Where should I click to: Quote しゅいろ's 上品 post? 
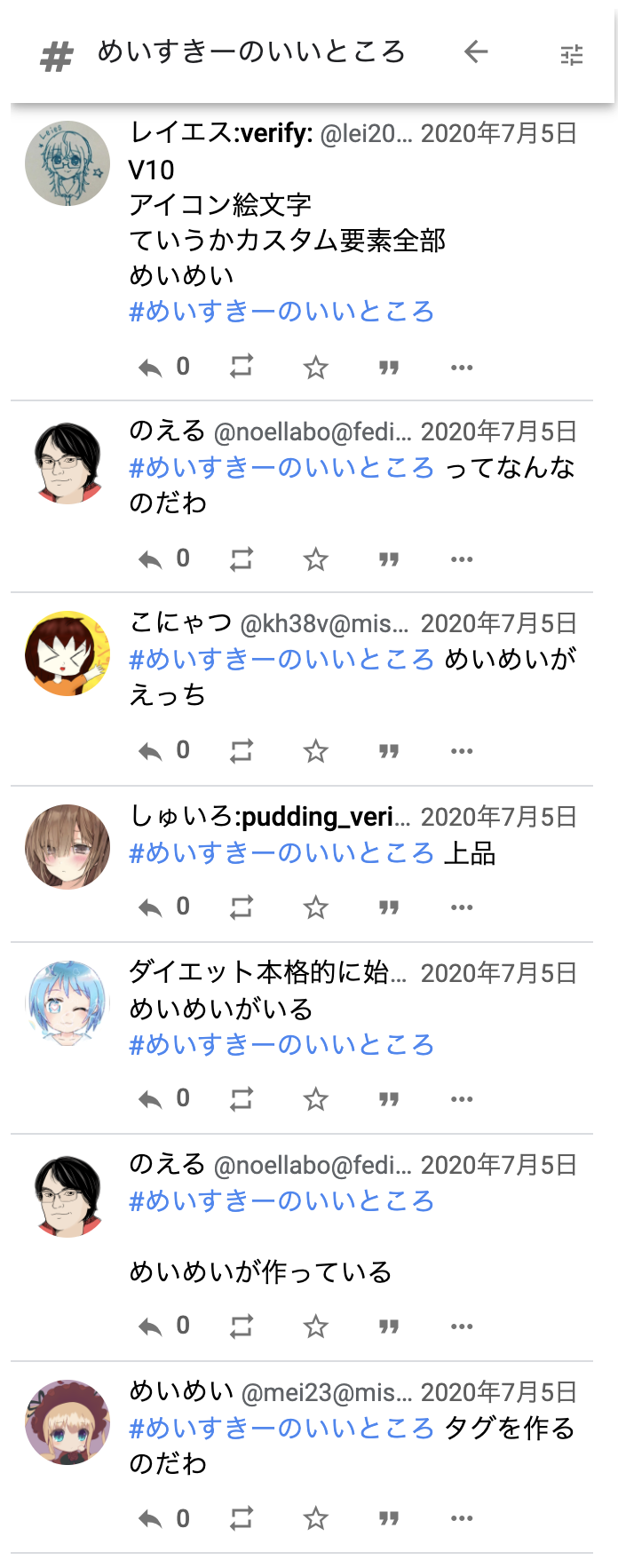coord(389,907)
